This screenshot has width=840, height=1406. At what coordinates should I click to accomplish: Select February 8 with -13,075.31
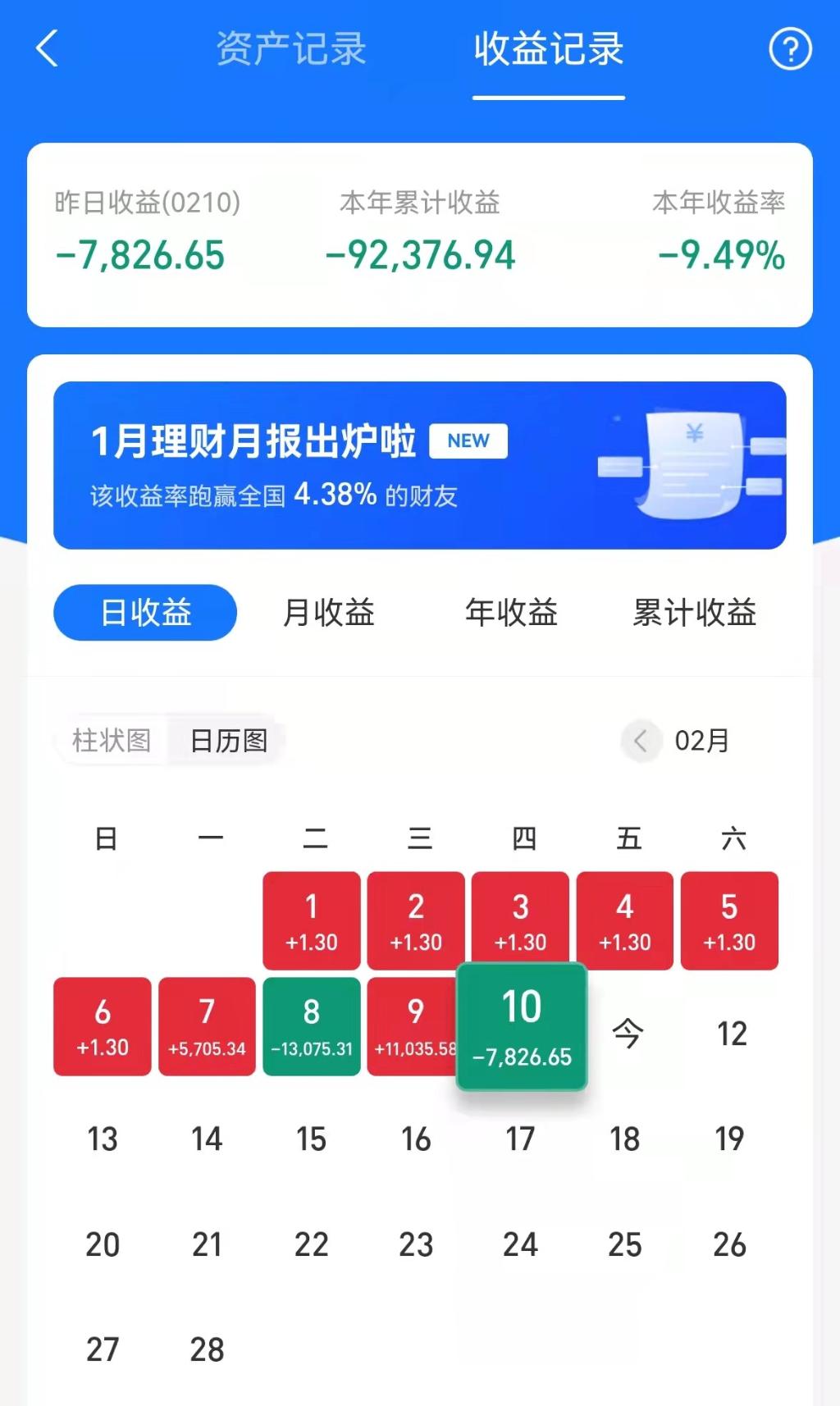(x=312, y=1026)
